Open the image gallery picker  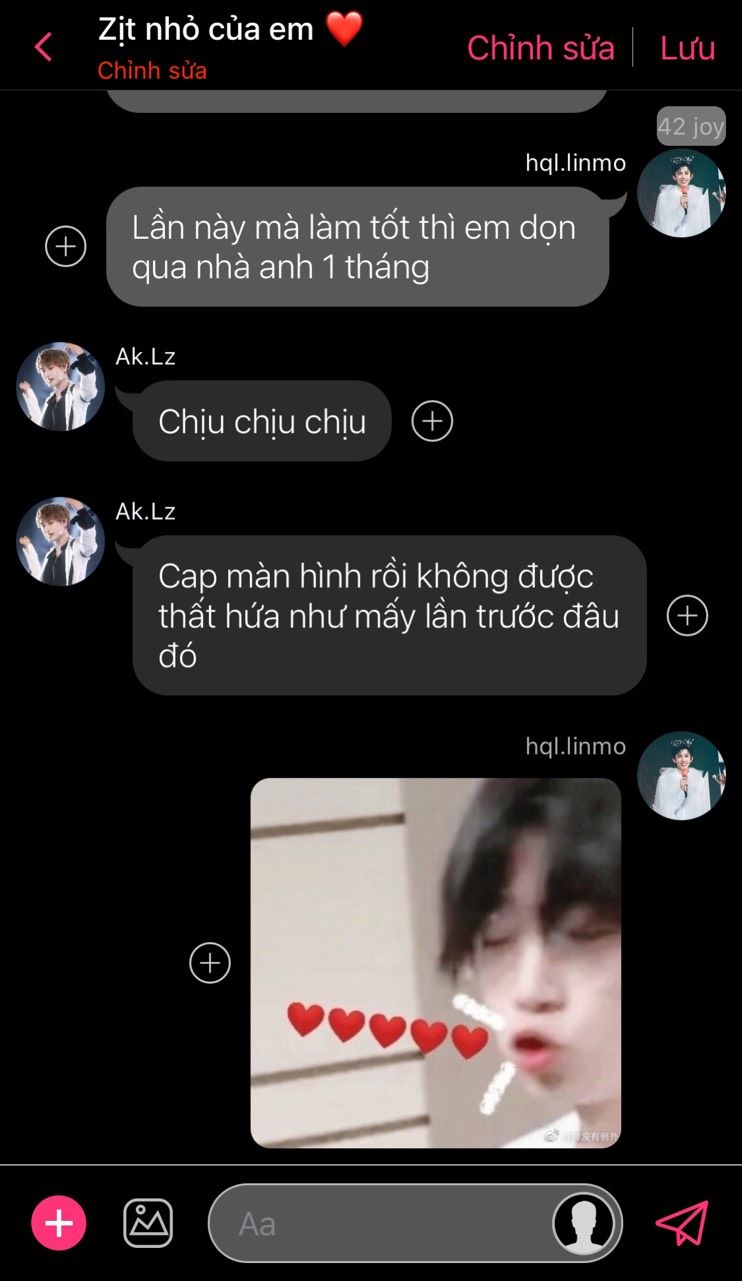[x=148, y=1223]
